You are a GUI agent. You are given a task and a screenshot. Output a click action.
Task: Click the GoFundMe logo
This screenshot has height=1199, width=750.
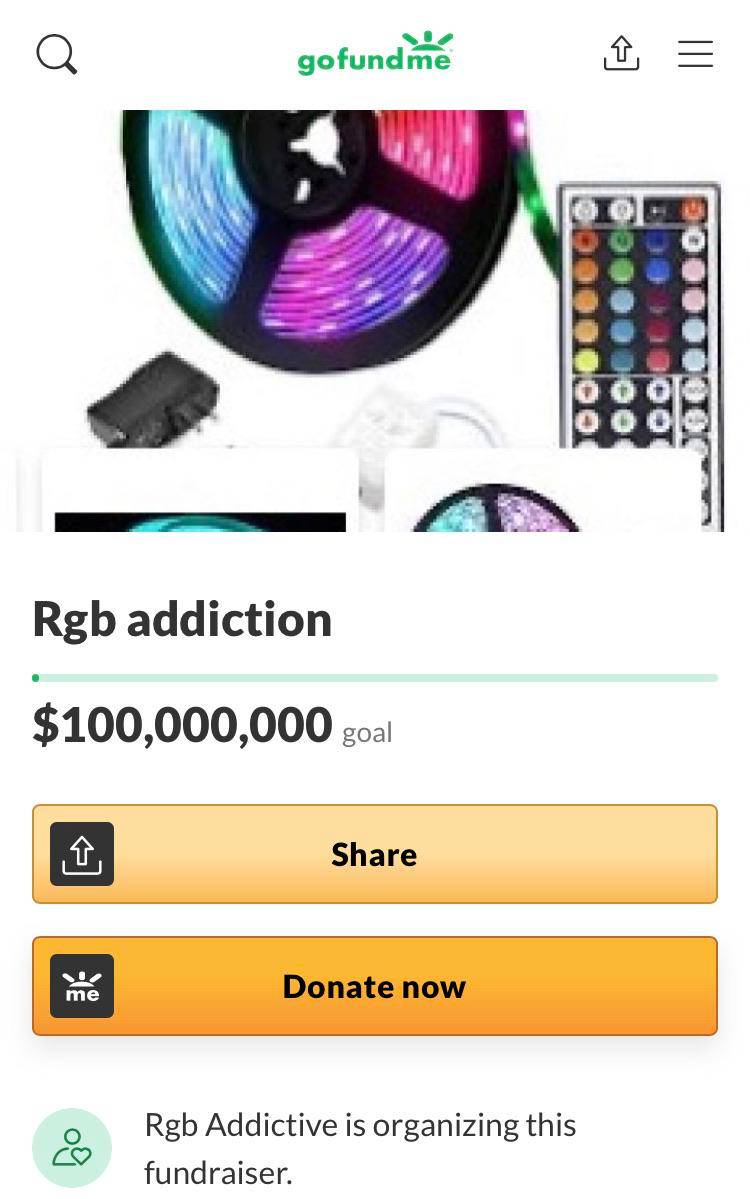click(x=374, y=54)
